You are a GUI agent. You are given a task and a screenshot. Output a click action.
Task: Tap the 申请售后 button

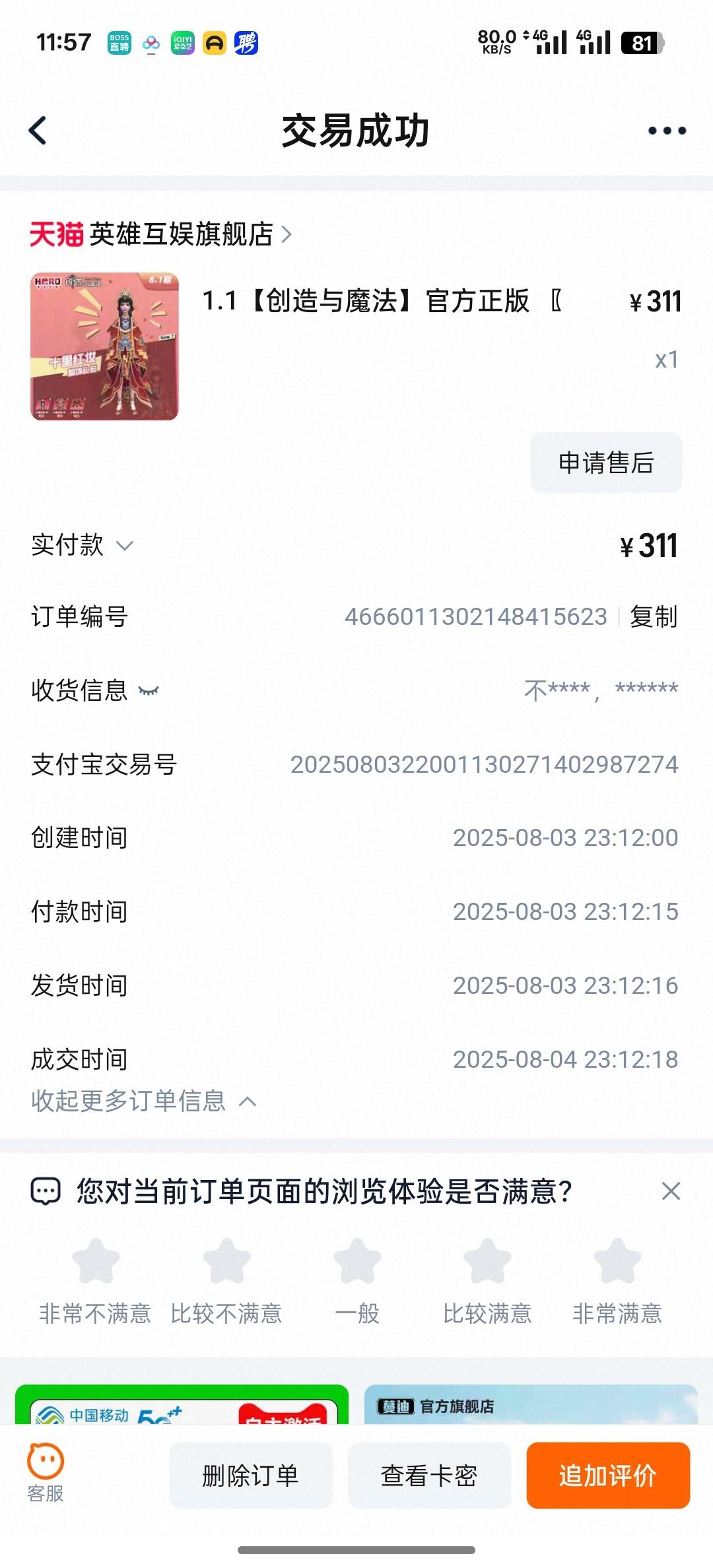tap(606, 463)
